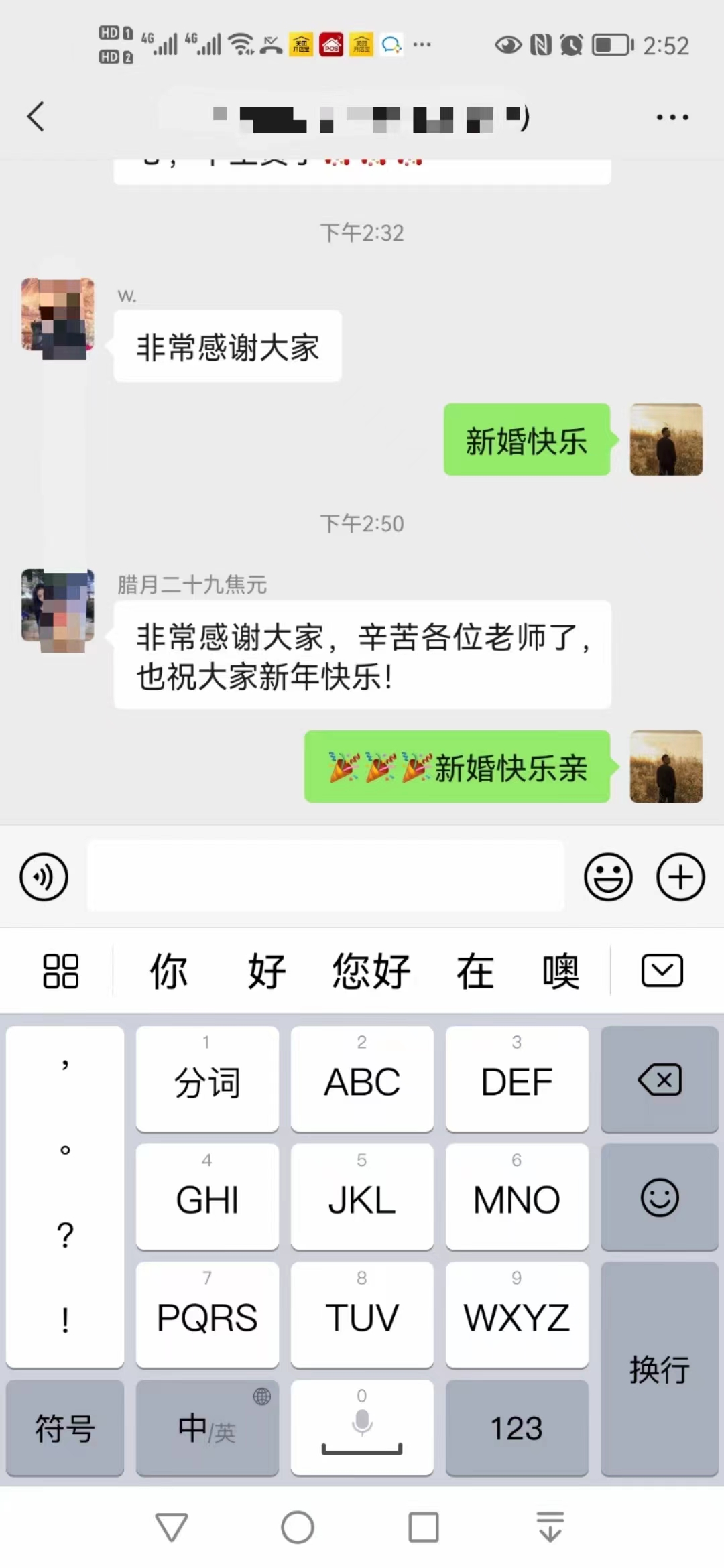Image resolution: width=724 pixels, height=1568 pixels.
Task: Open the emoji sticker panel
Action: click(608, 876)
